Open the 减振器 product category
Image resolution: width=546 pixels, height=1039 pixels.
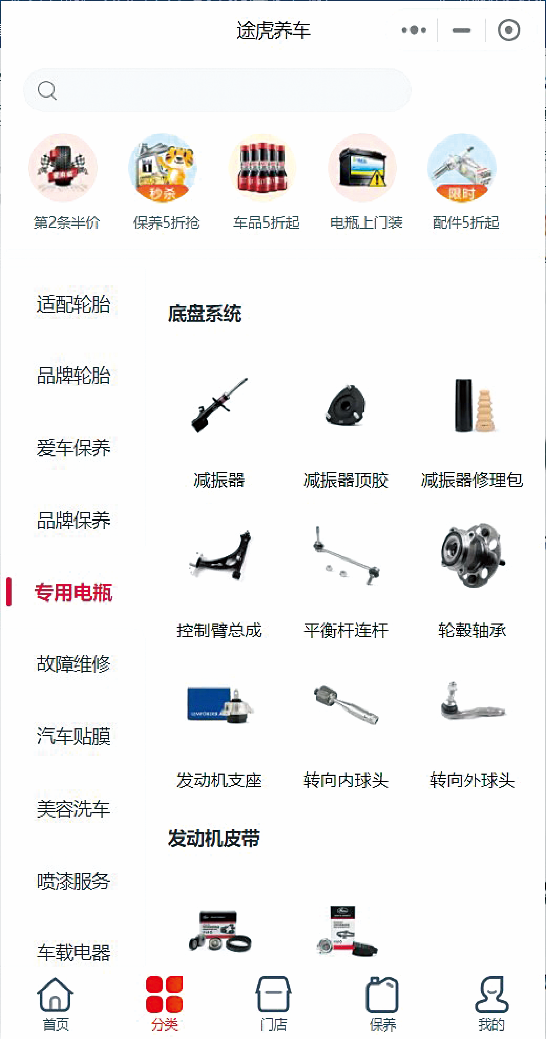219,431
